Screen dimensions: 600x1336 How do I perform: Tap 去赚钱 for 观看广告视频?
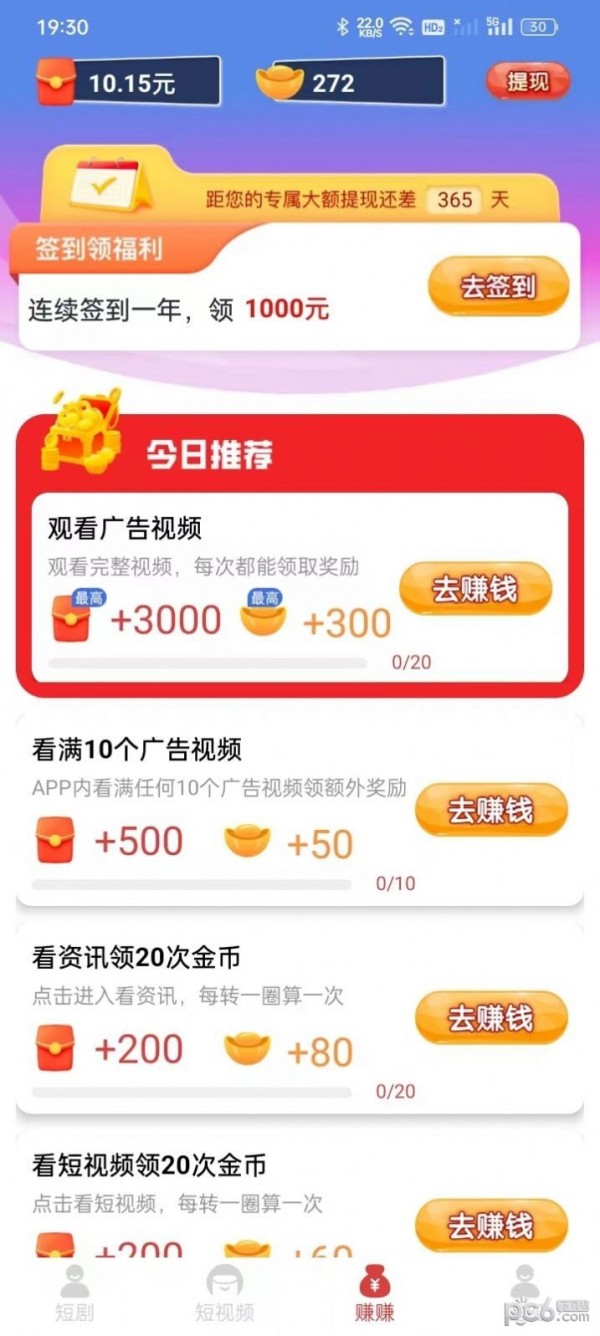pyautogui.click(x=475, y=589)
